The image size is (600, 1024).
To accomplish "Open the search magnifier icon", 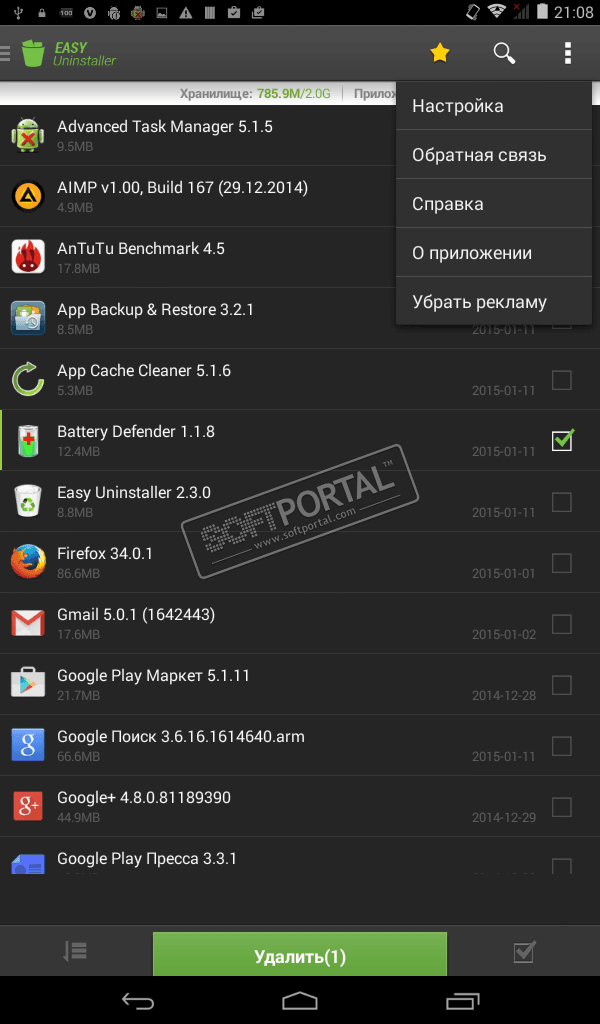I will (x=504, y=53).
